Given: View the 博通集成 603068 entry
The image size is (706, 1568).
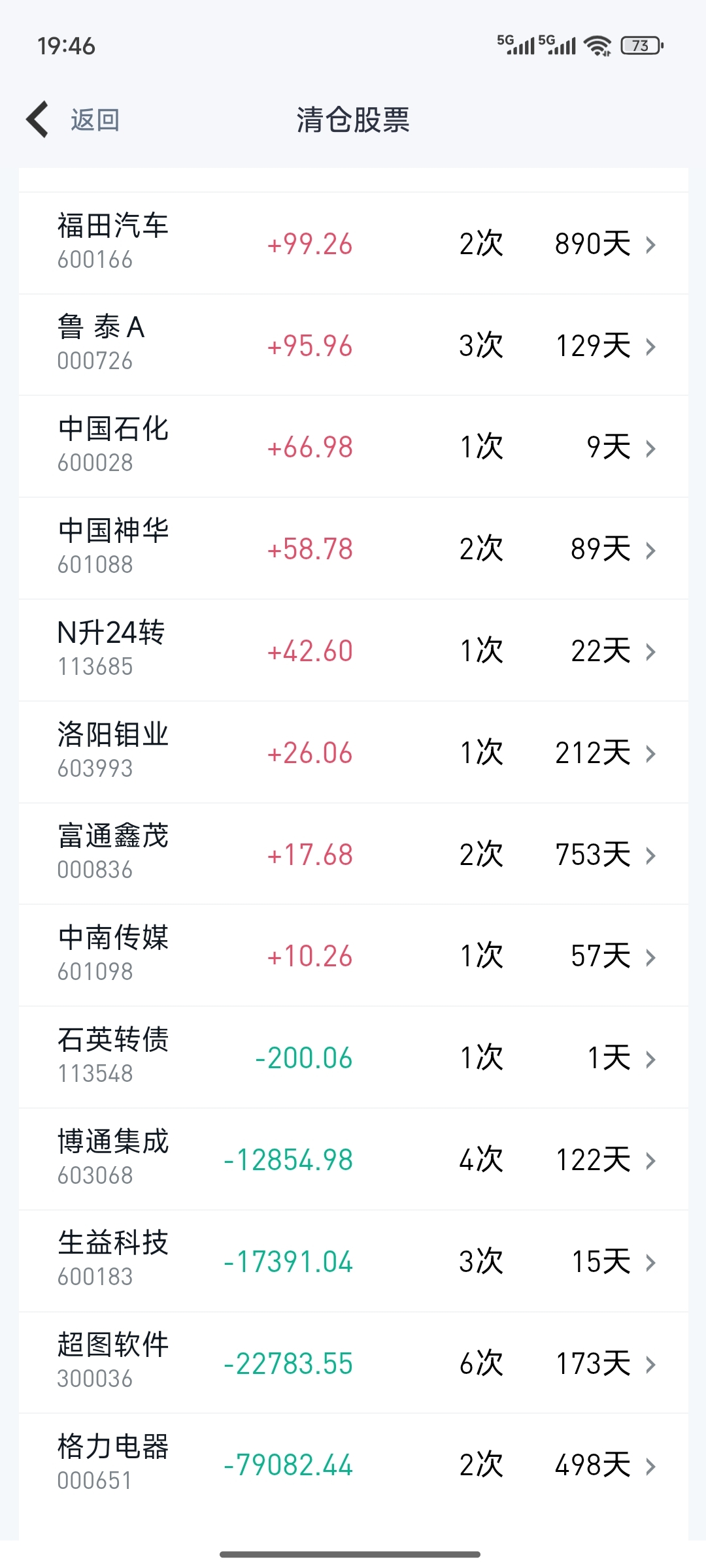Looking at the screenshot, I should [353, 1160].
